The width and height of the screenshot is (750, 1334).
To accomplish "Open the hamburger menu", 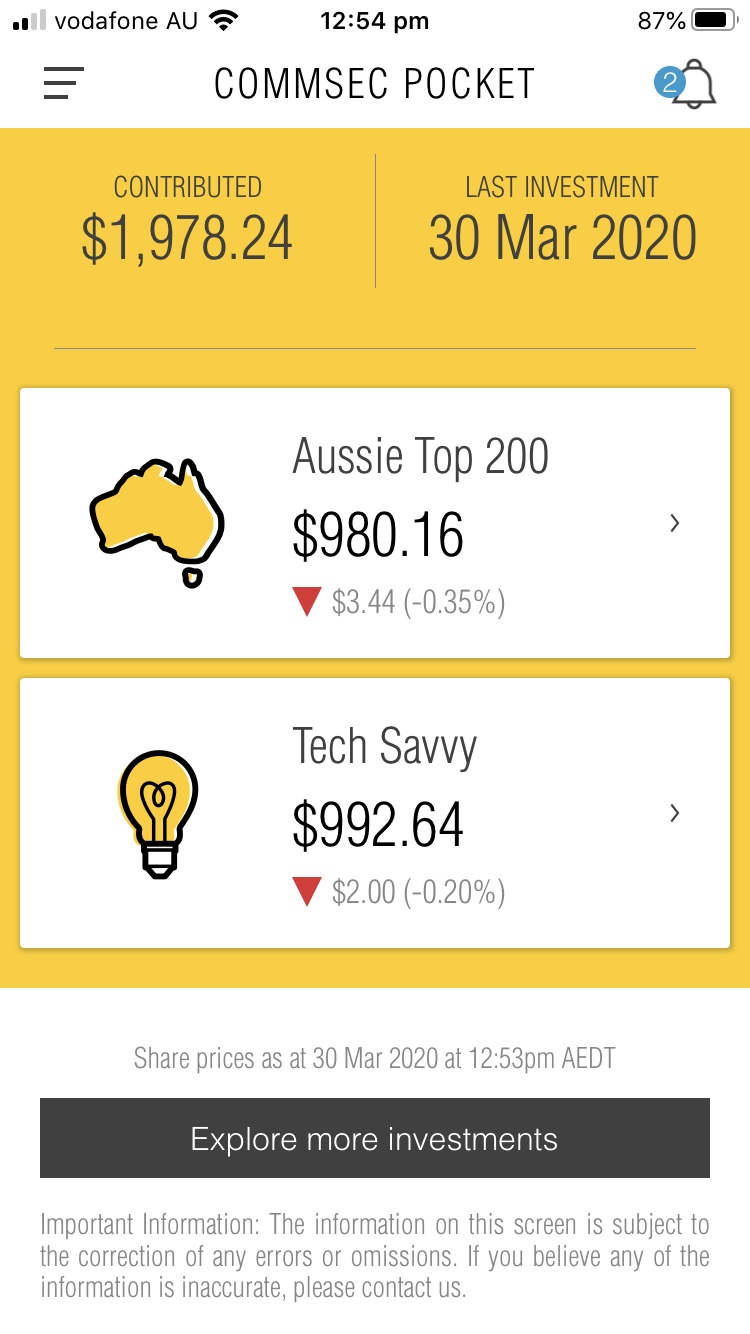I will [63, 84].
